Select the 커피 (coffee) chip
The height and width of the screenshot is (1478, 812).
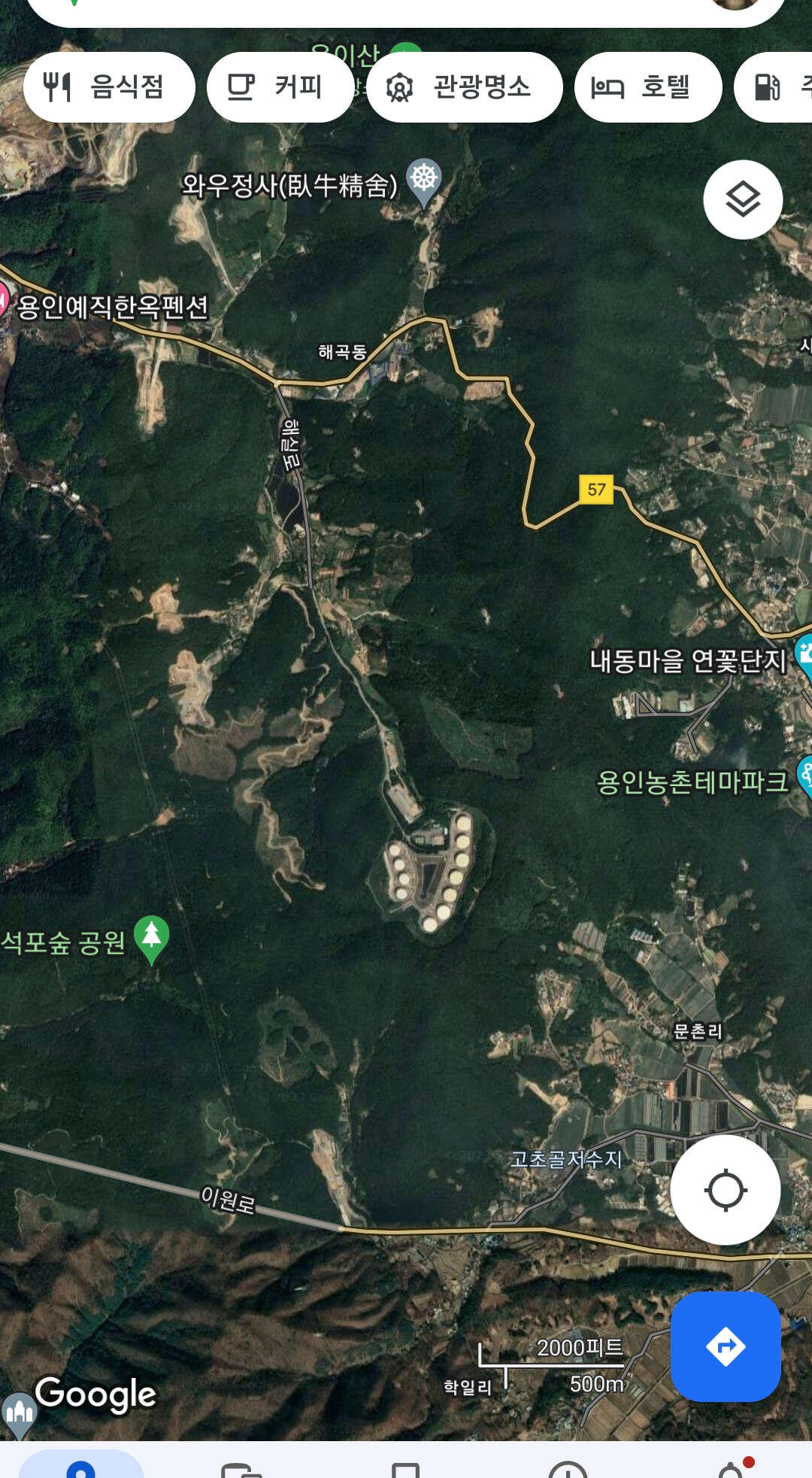280,87
